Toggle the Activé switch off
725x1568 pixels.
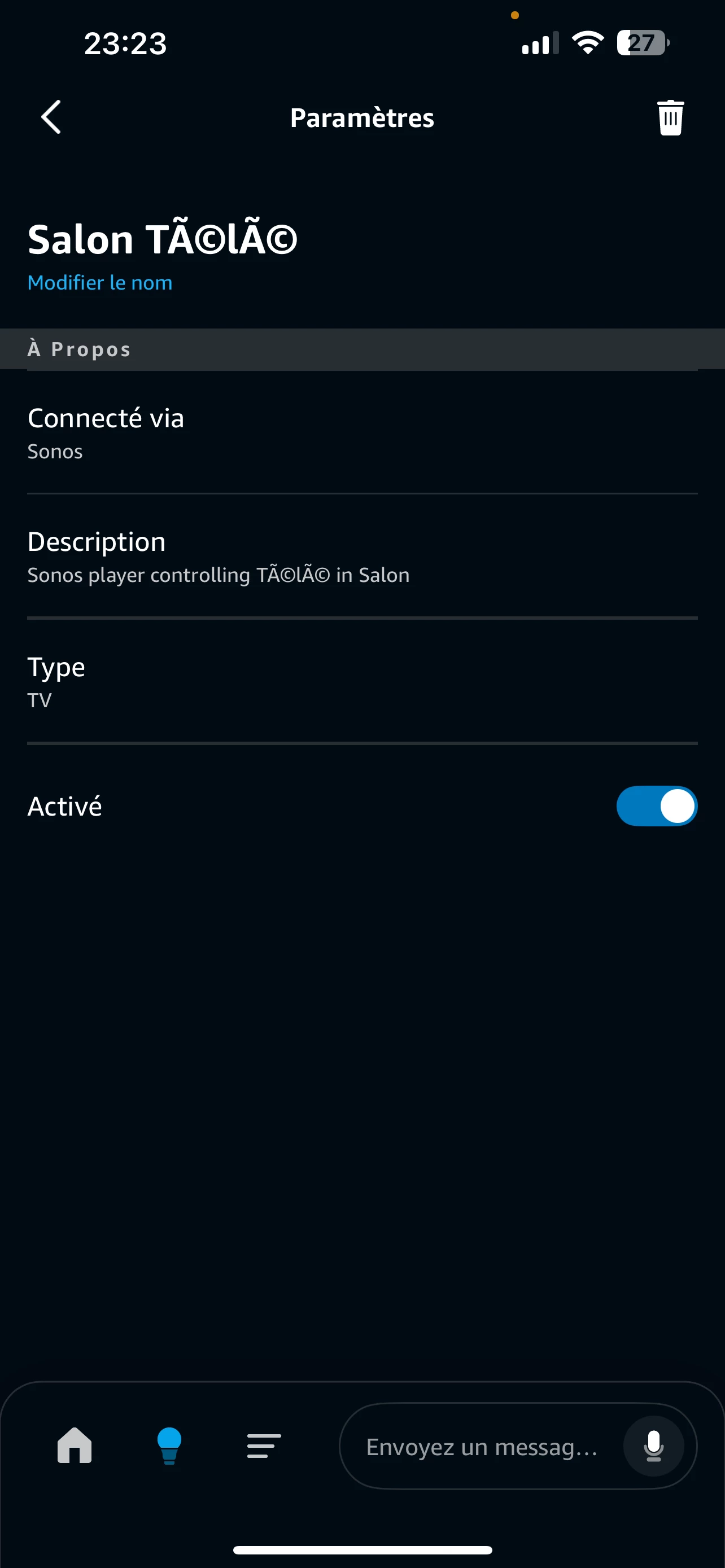pos(656,806)
